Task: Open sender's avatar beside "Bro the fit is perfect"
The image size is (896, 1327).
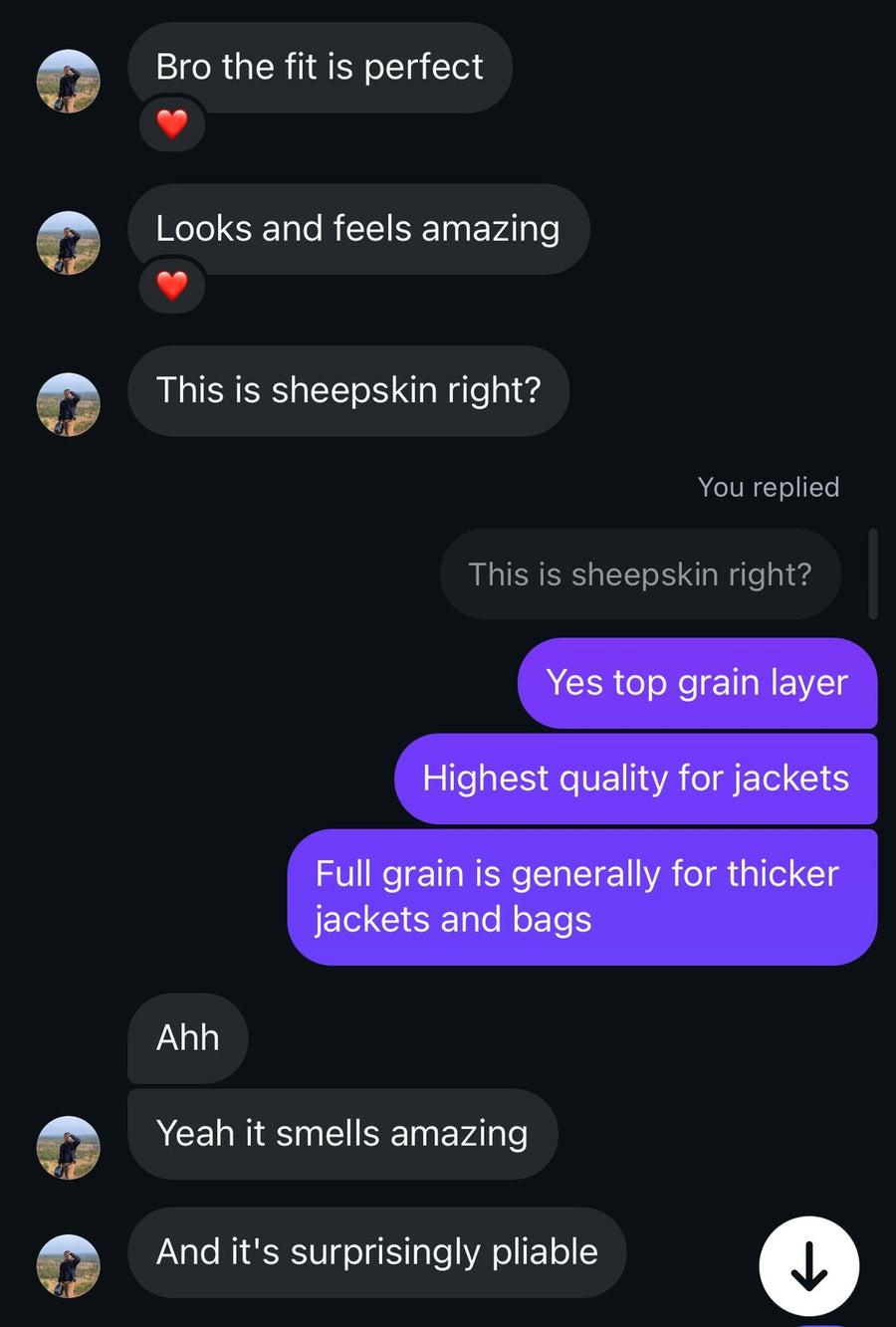Action: click(x=69, y=81)
